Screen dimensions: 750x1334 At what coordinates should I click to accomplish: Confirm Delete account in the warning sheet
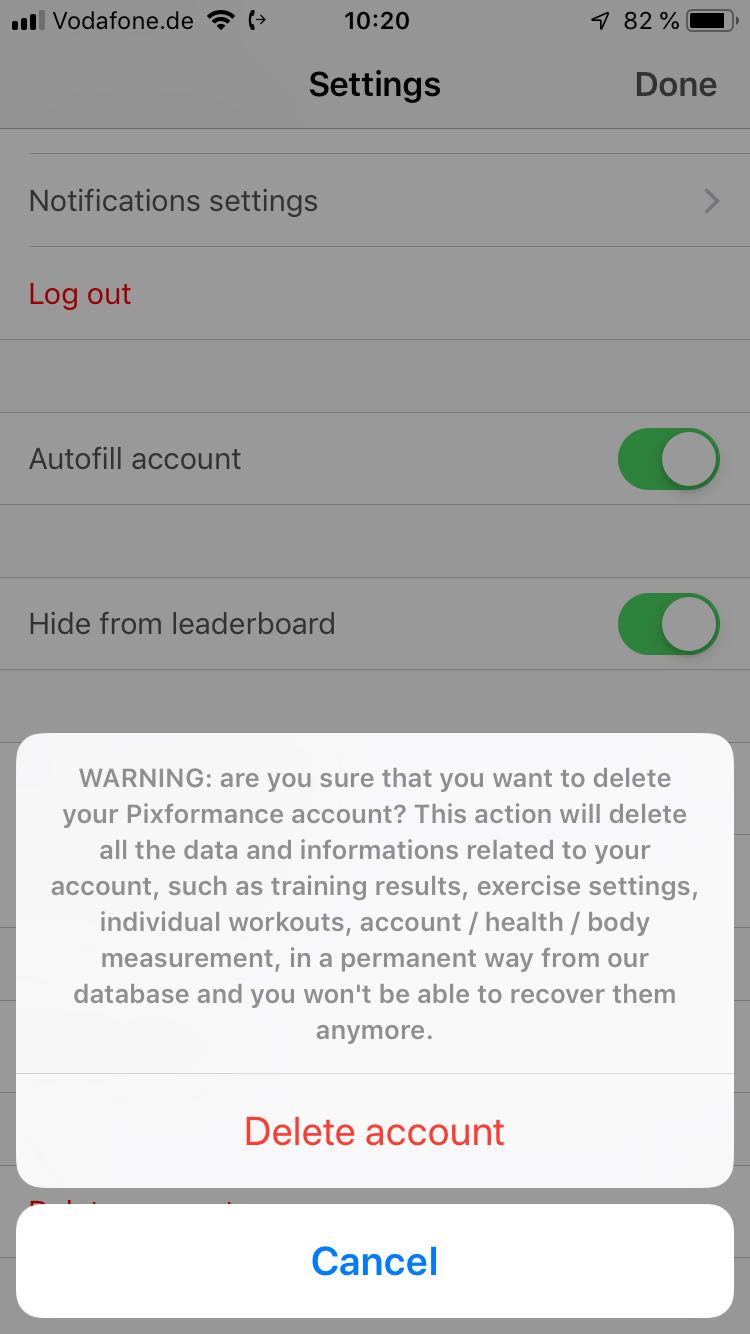pos(375,1131)
